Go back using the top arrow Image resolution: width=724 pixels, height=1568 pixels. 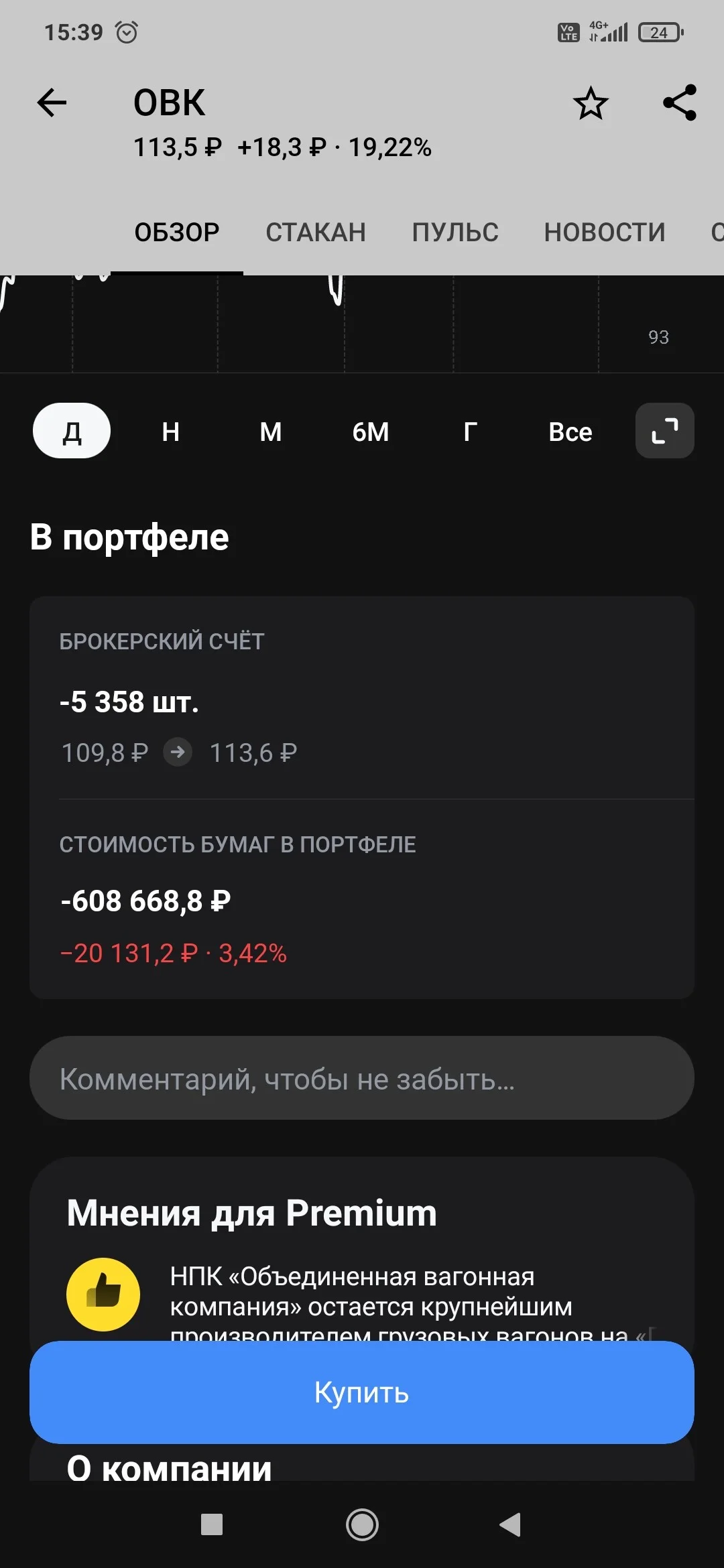(52, 103)
